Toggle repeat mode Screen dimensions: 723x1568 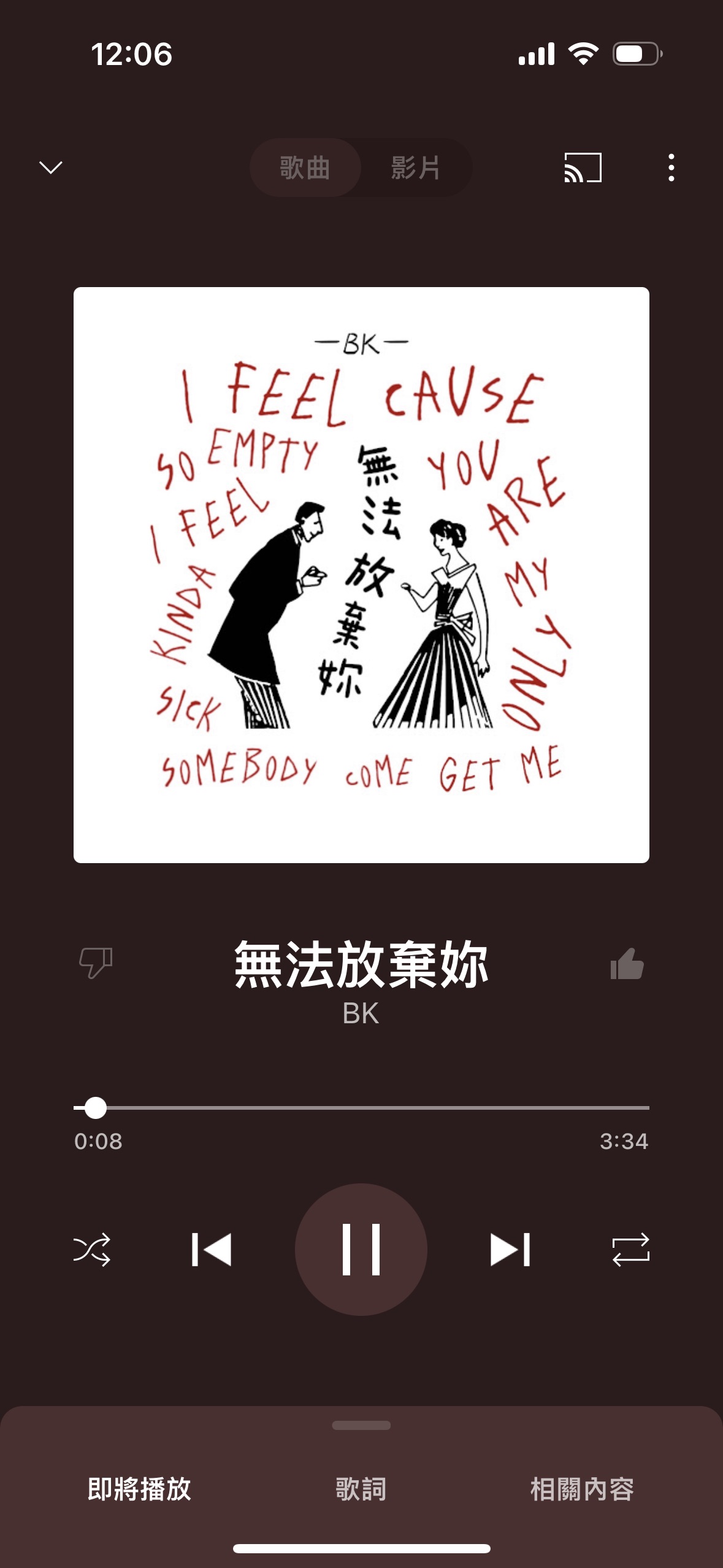(630, 1250)
